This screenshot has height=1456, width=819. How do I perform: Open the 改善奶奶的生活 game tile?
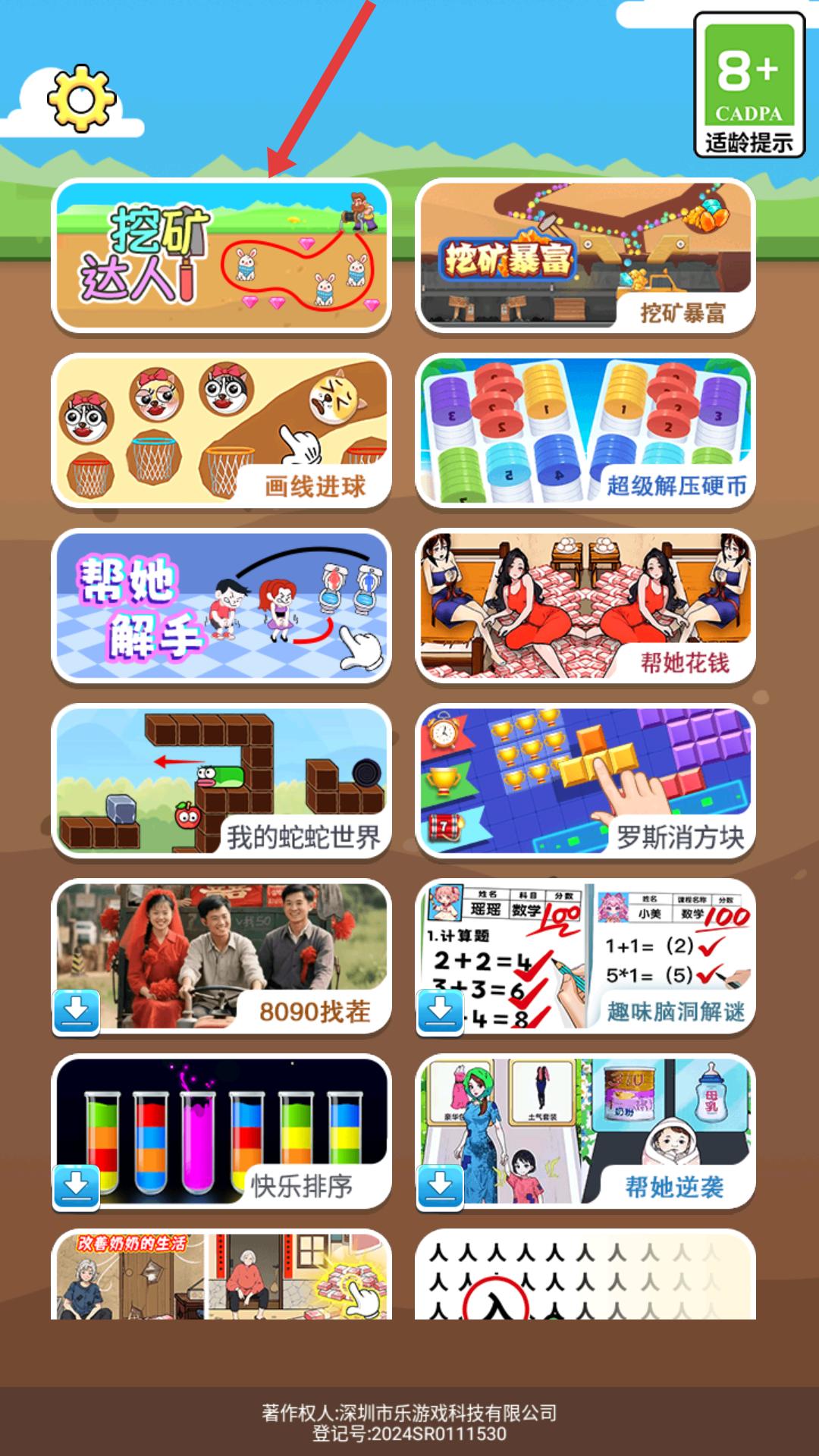[x=221, y=1276]
